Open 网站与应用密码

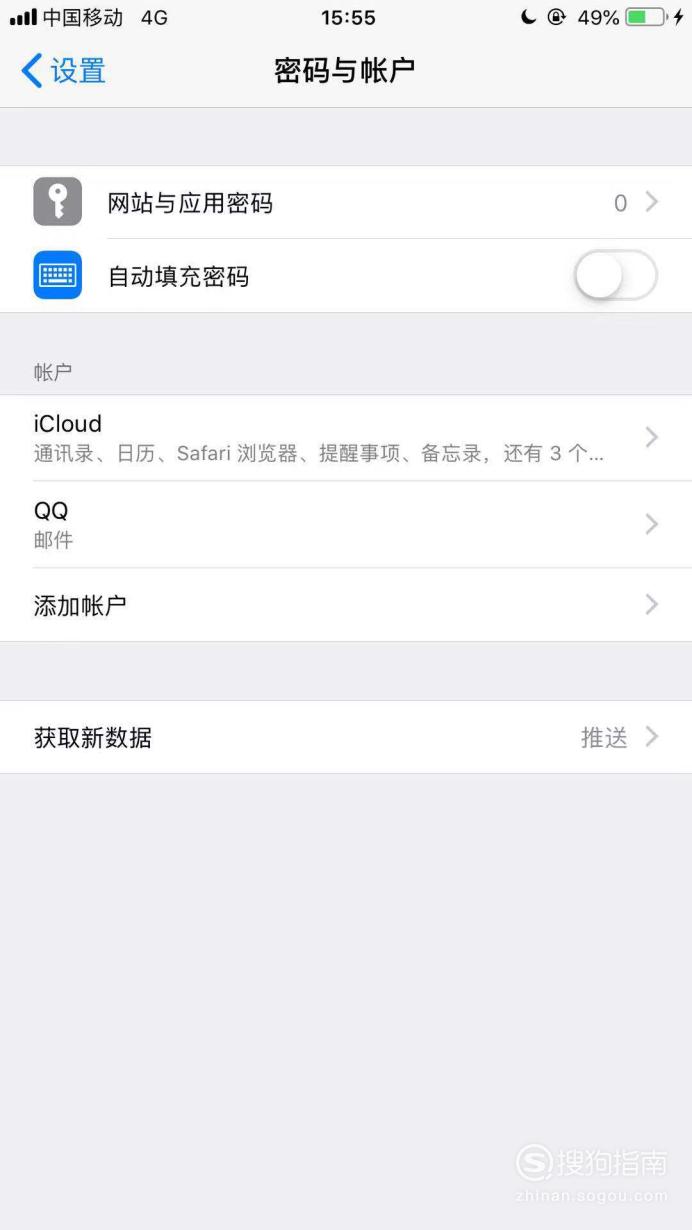346,203
